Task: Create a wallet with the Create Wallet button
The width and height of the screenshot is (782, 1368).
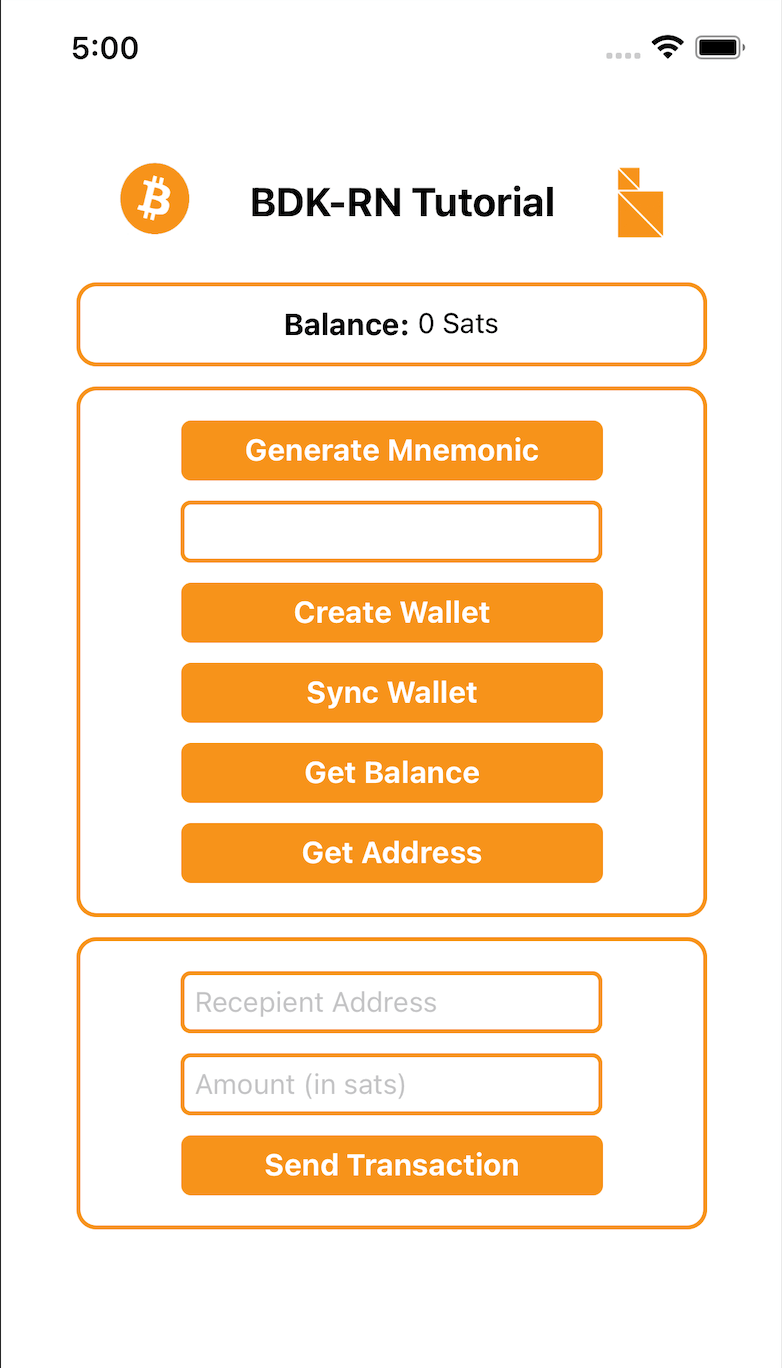Action: pyautogui.click(x=391, y=612)
